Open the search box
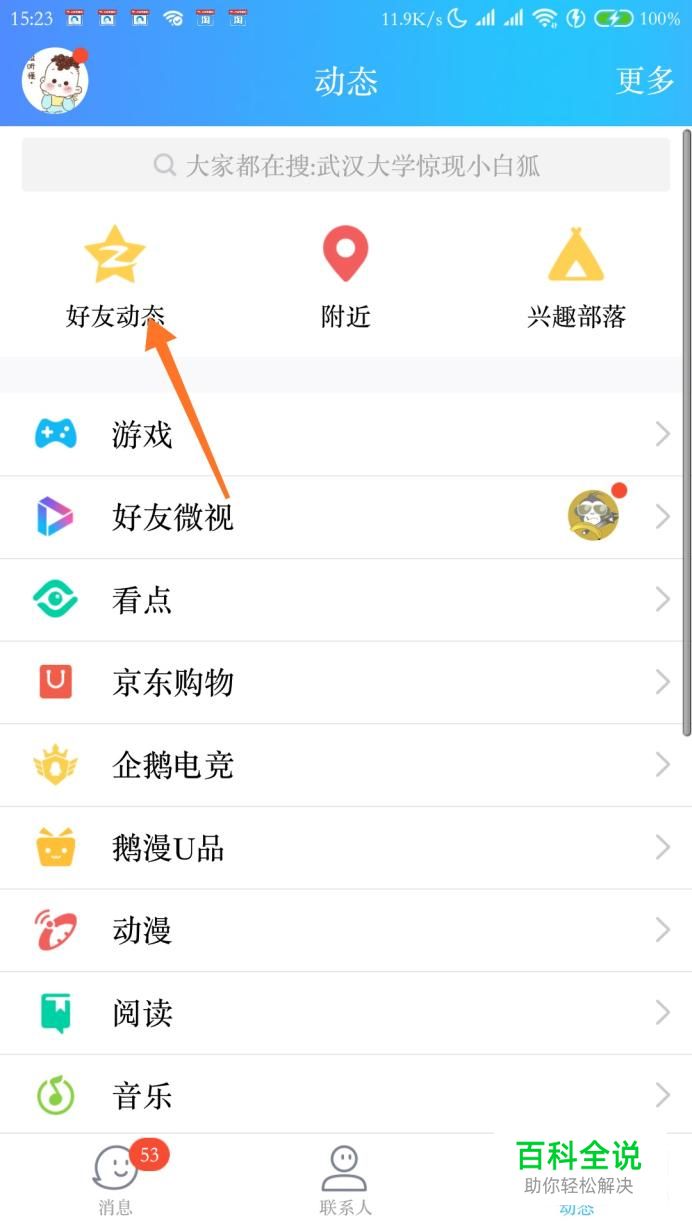Screen dimensions: 692x1230 click(346, 165)
